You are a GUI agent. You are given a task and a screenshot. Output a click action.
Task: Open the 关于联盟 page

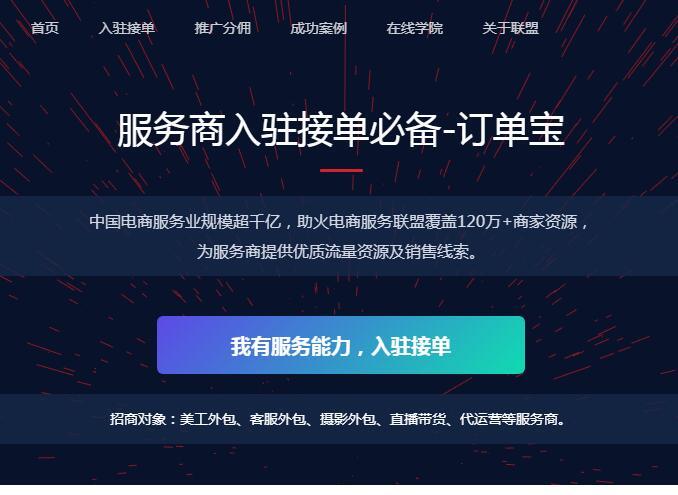[x=511, y=28]
